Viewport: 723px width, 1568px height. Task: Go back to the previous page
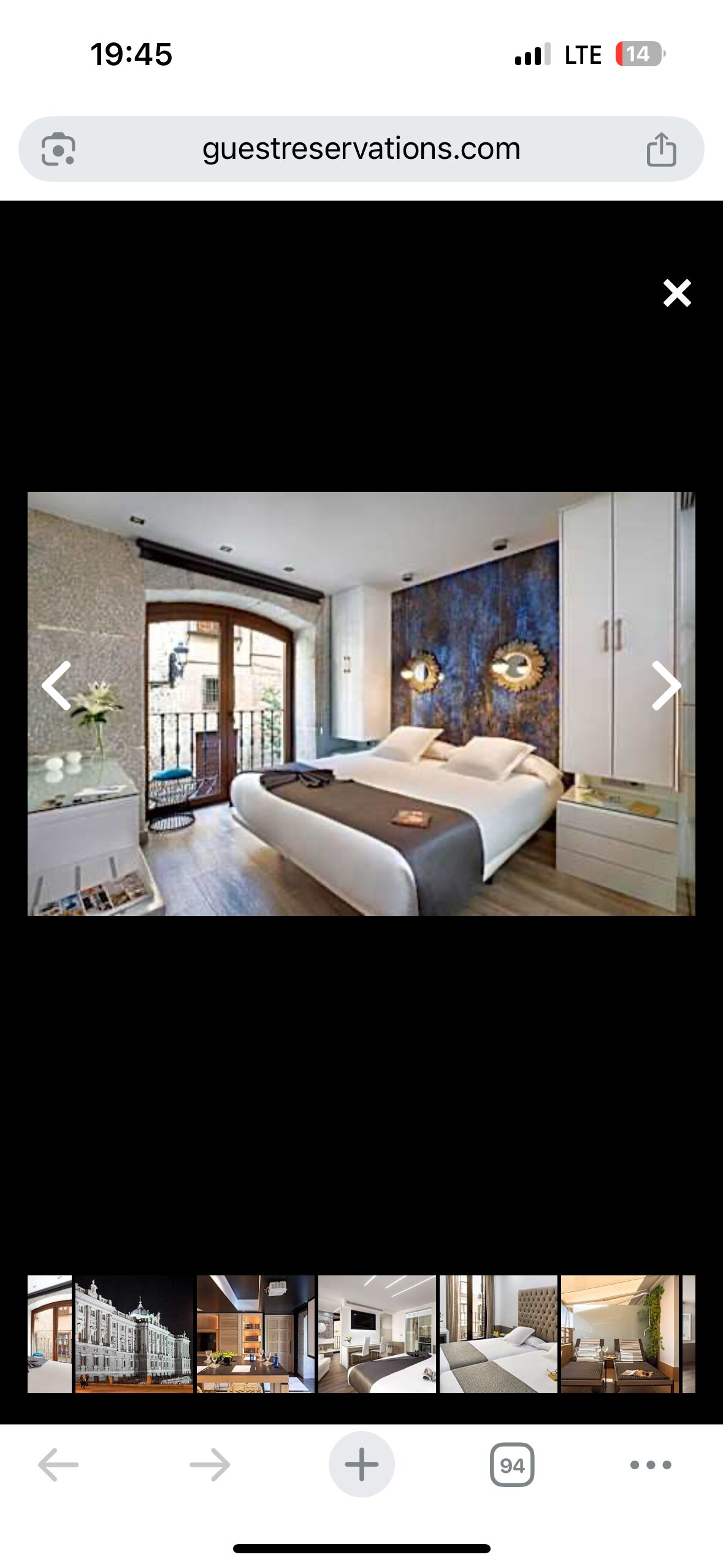pos(58,1465)
